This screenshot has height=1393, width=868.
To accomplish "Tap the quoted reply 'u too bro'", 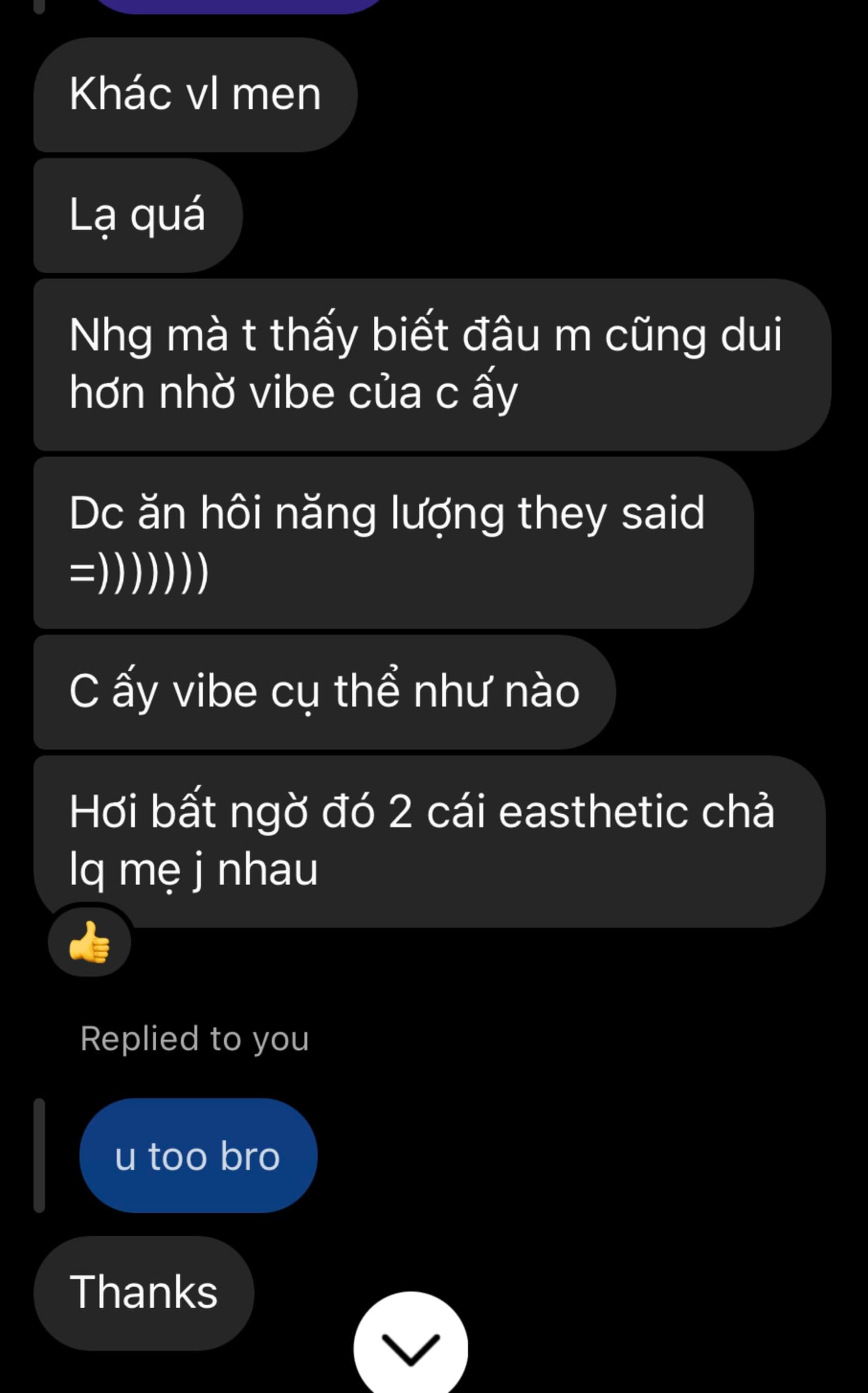I will point(198,1155).
